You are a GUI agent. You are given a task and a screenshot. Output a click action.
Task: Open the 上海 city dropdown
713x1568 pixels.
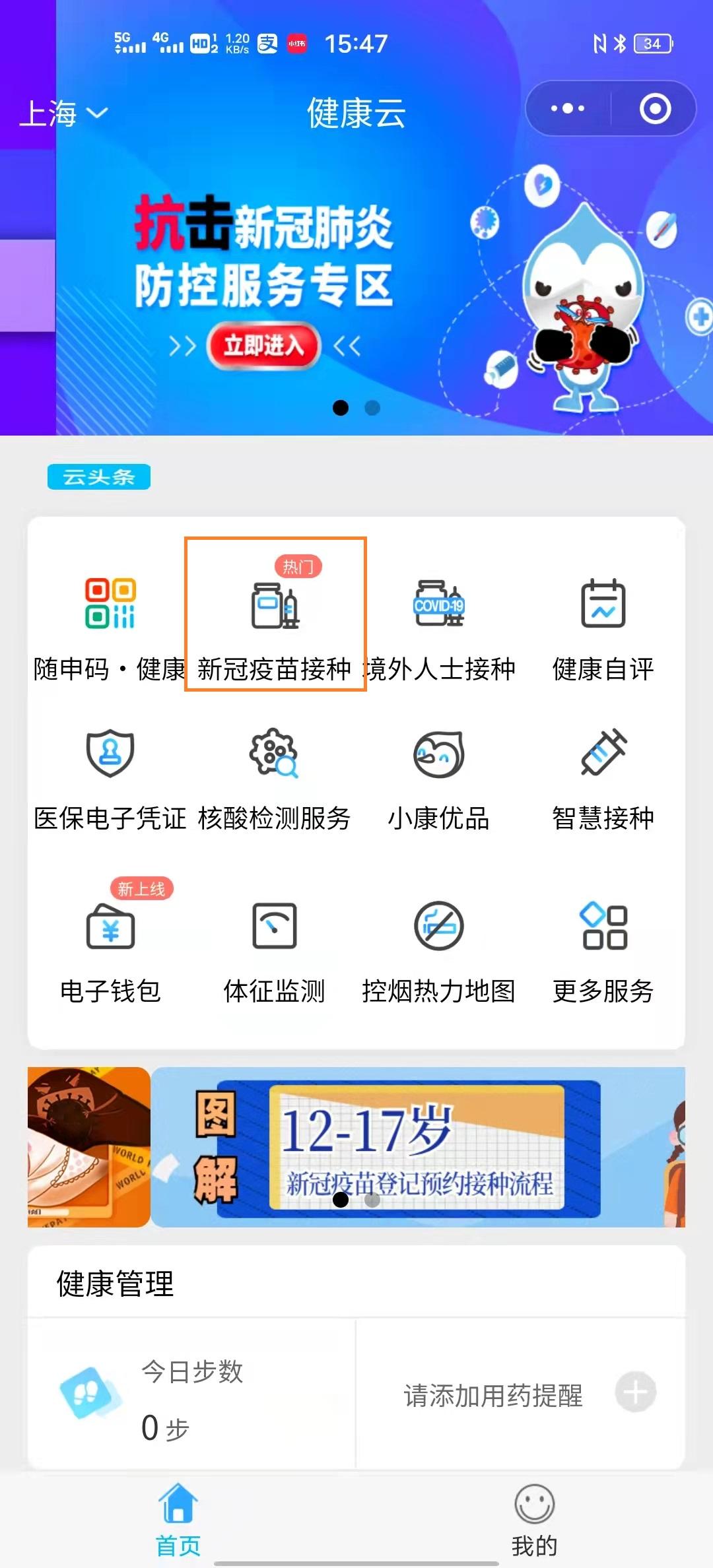63,113
